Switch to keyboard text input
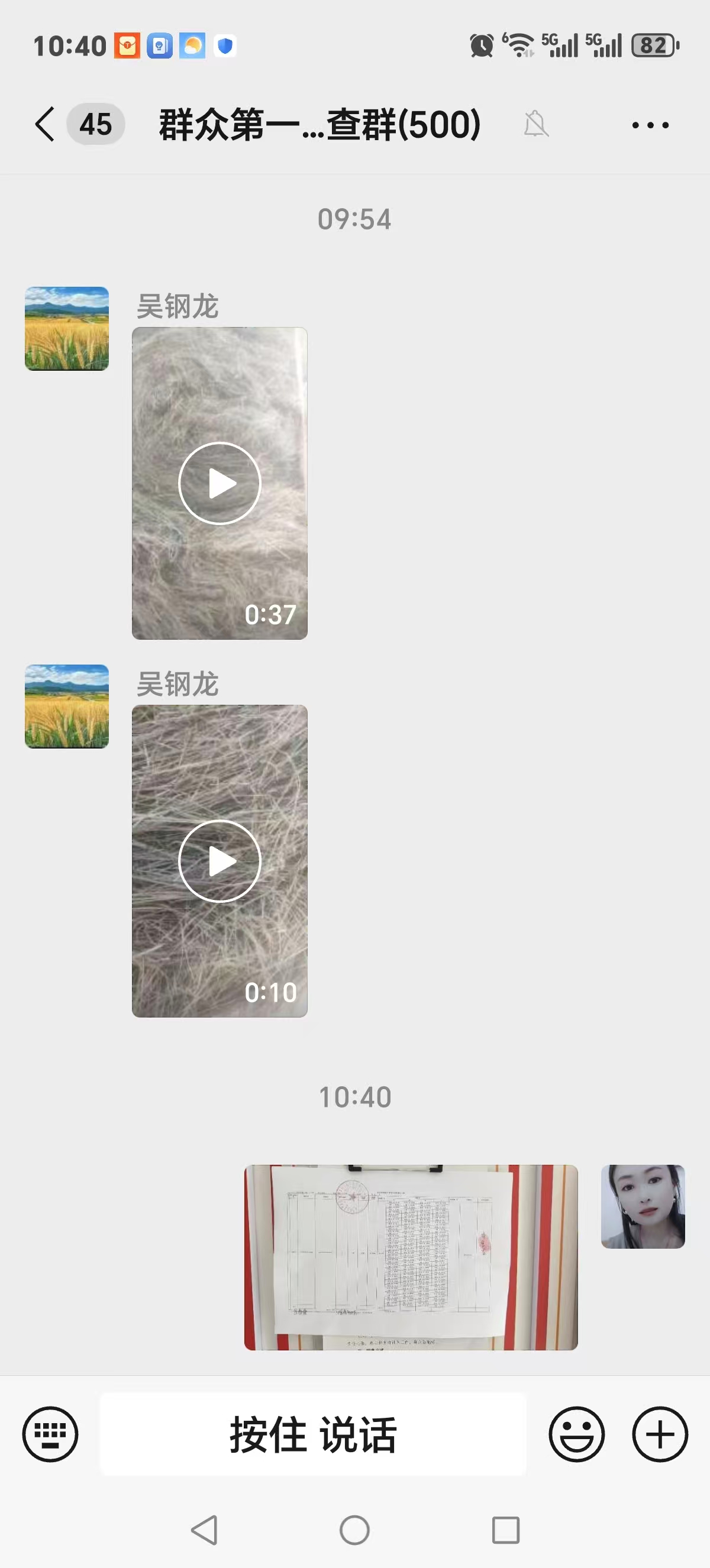The width and height of the screenshot is (710, 1568). [x=50, y=1434]
